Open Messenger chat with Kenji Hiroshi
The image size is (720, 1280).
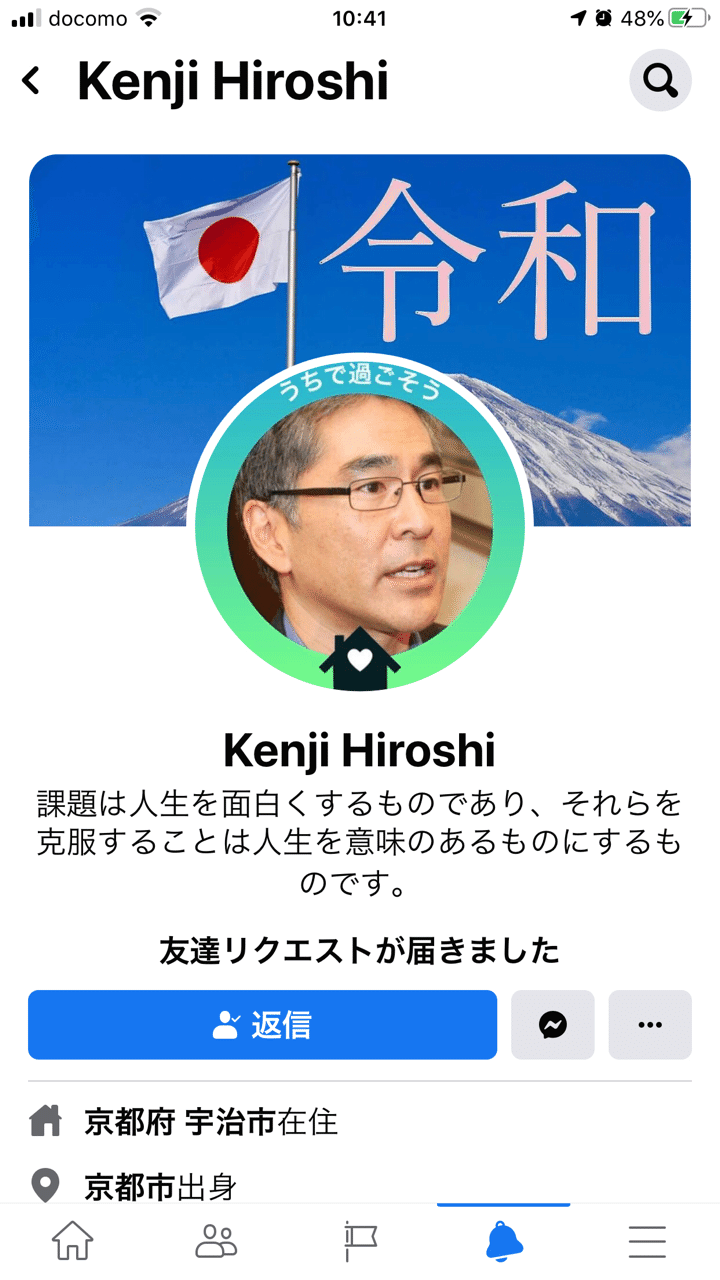pyautogui.click(x=552, y=1024)
